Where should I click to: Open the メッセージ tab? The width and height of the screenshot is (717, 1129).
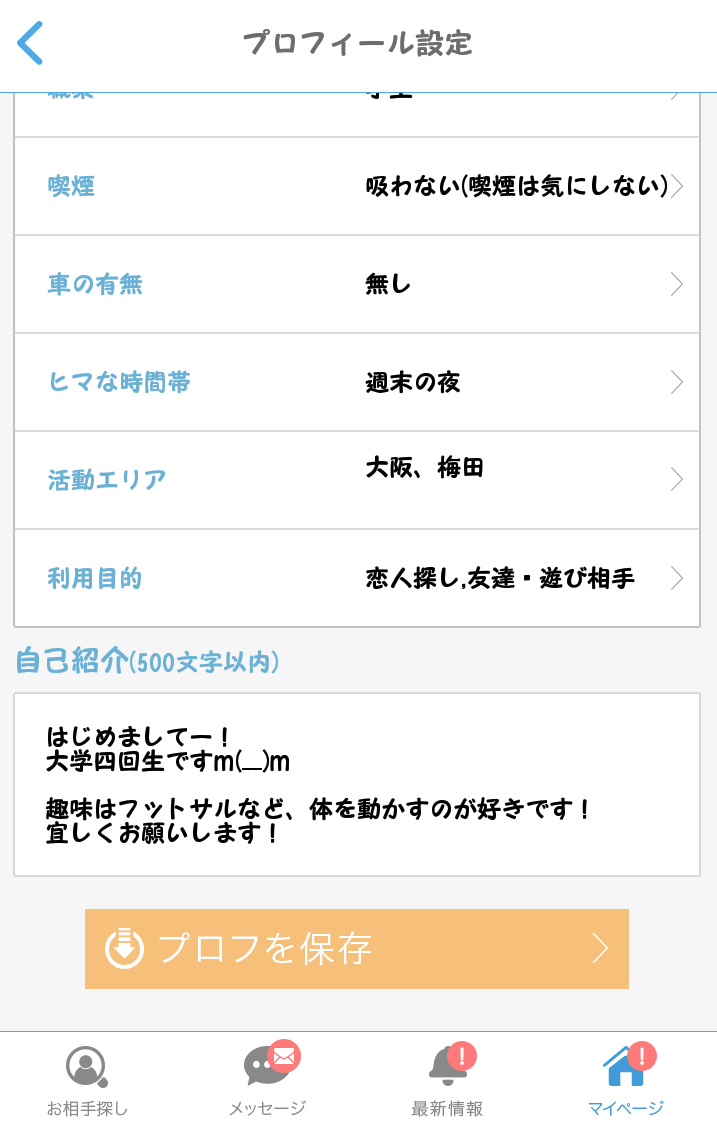click(x=268, y=1080)
